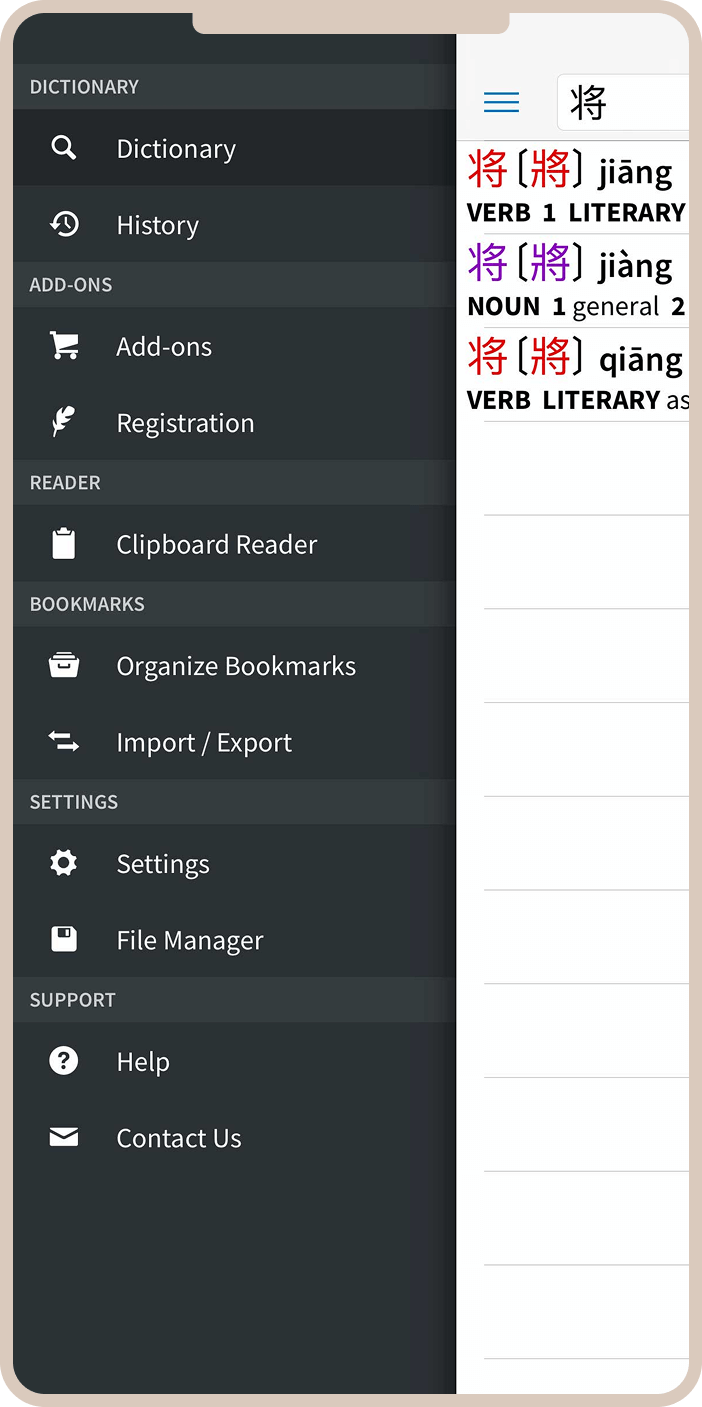Open Registration
Screen dimensions: 702x1407
(234, 423)
